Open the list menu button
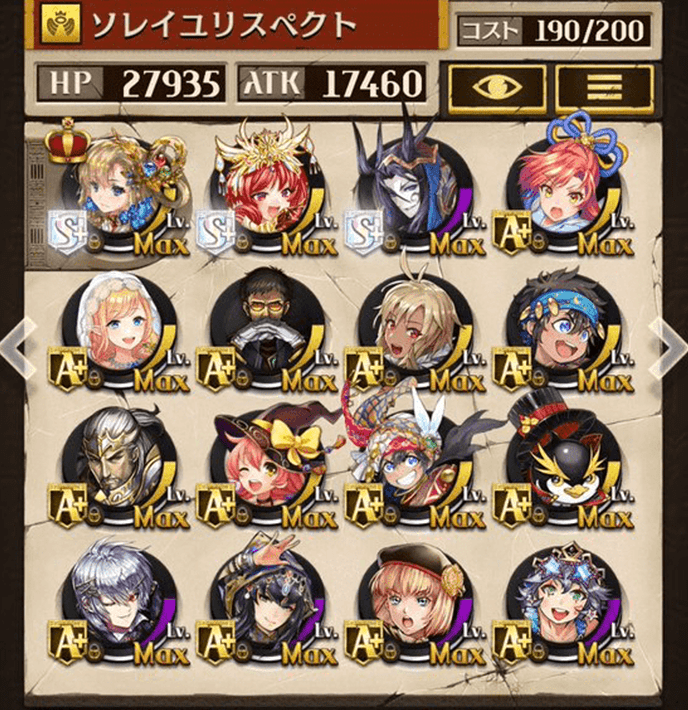The height and width of the screenshot is (710, 688). tap(603, 88)
